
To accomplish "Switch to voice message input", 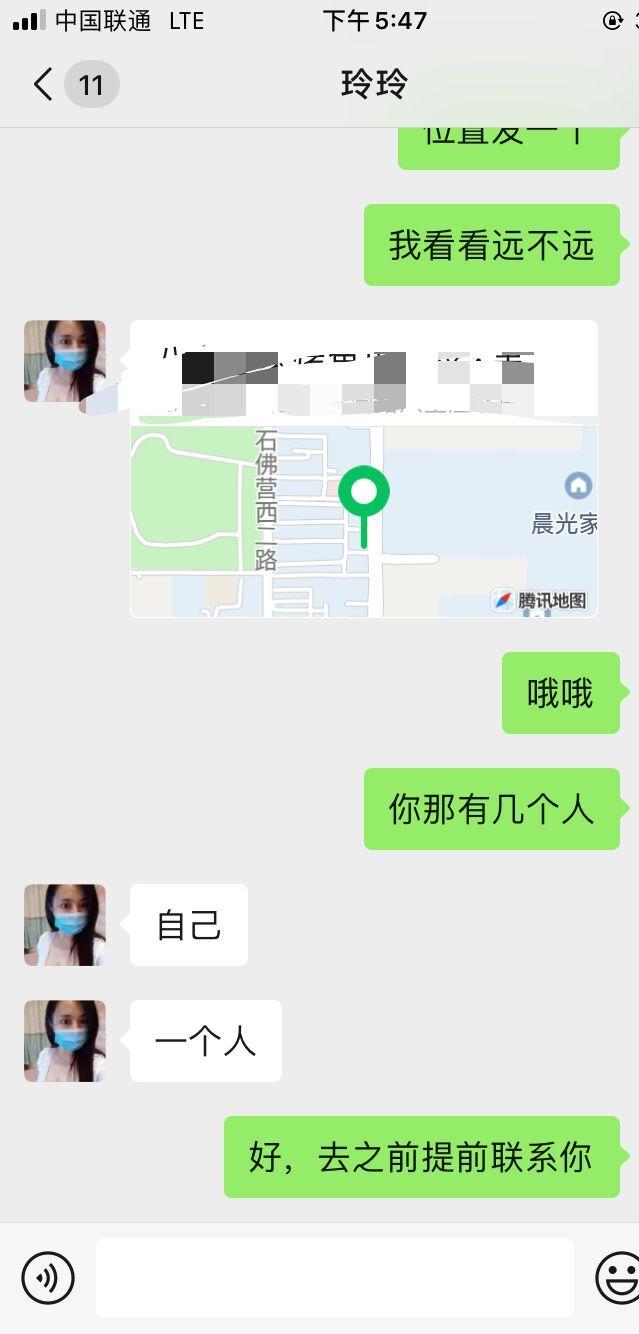I will coord(48,1277).
